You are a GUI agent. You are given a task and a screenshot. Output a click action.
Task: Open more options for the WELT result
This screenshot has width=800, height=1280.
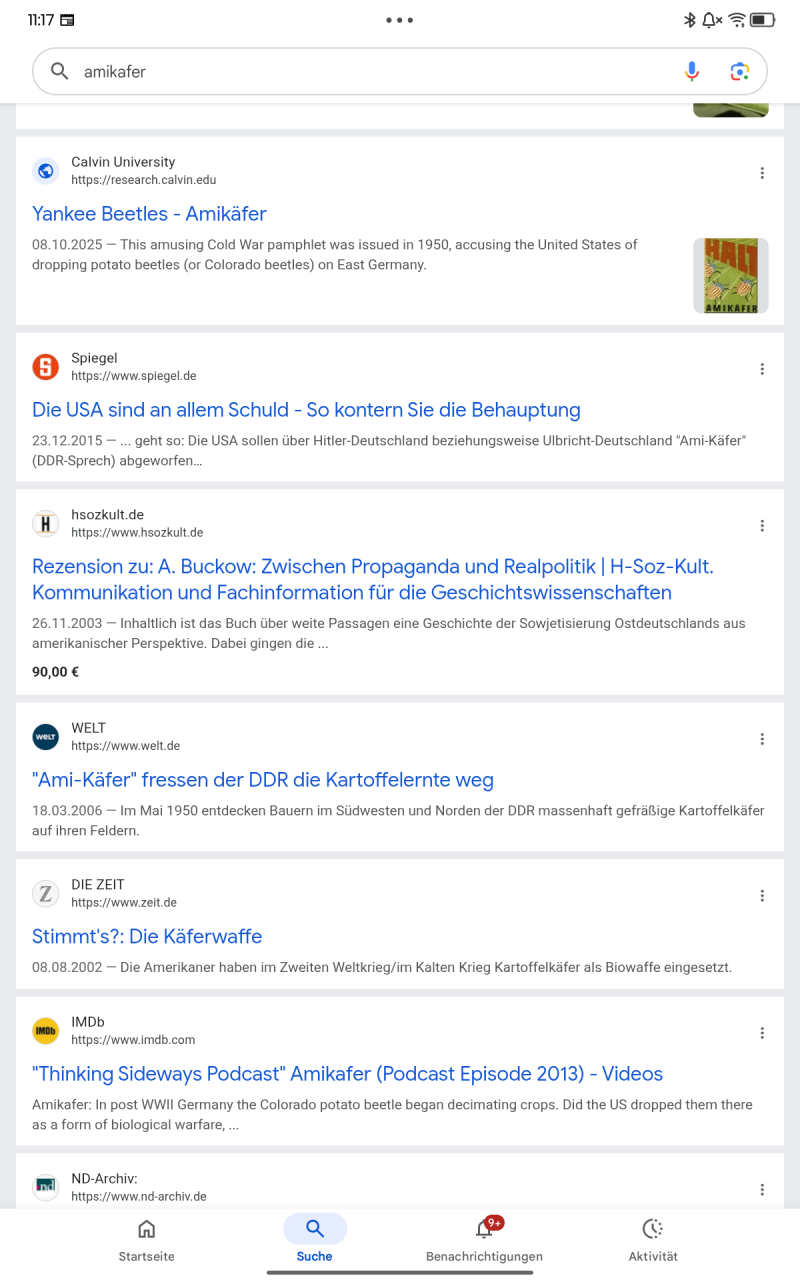762,739
